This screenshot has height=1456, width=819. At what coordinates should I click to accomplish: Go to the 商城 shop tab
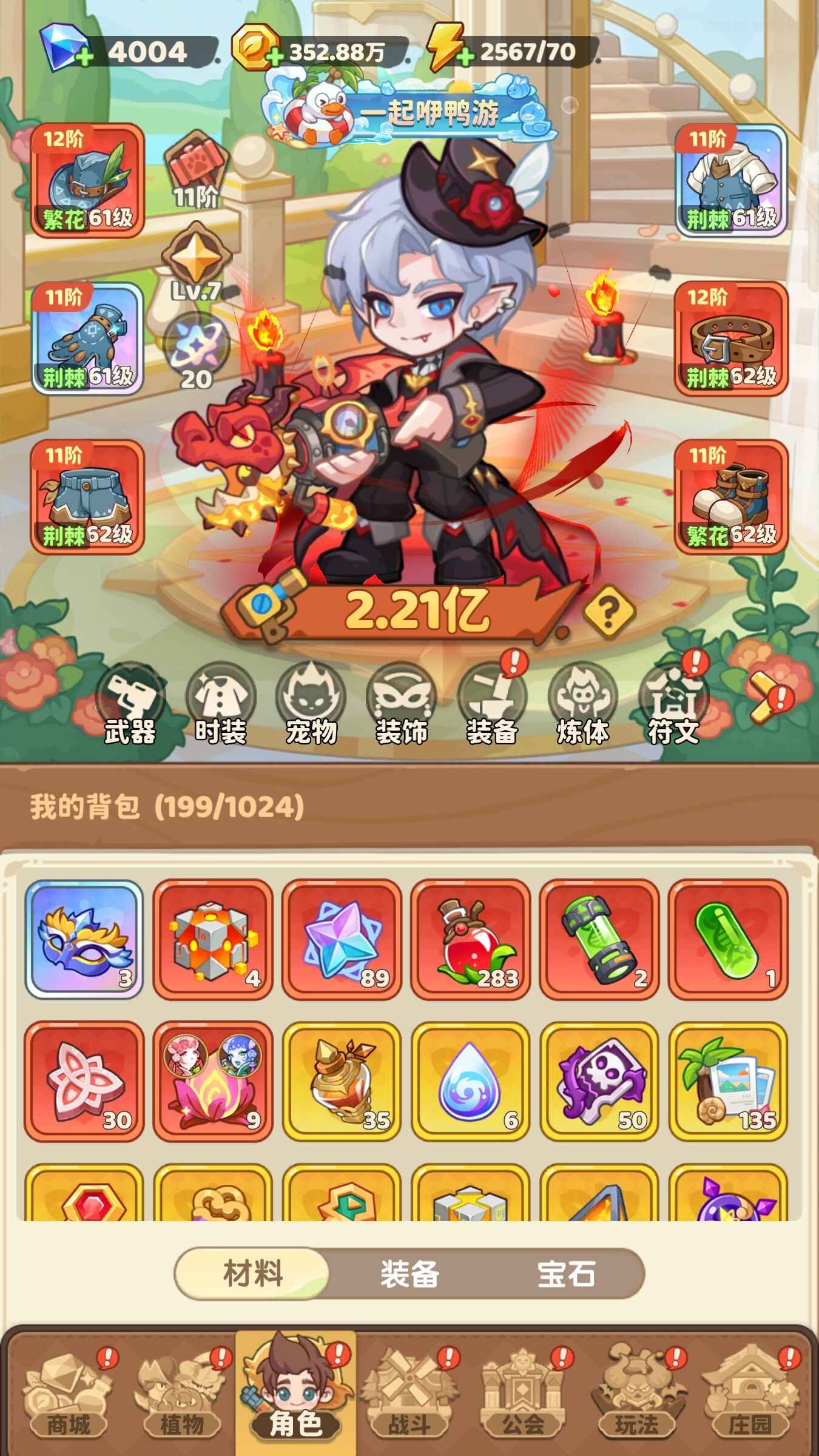[x=68, y=1394]
